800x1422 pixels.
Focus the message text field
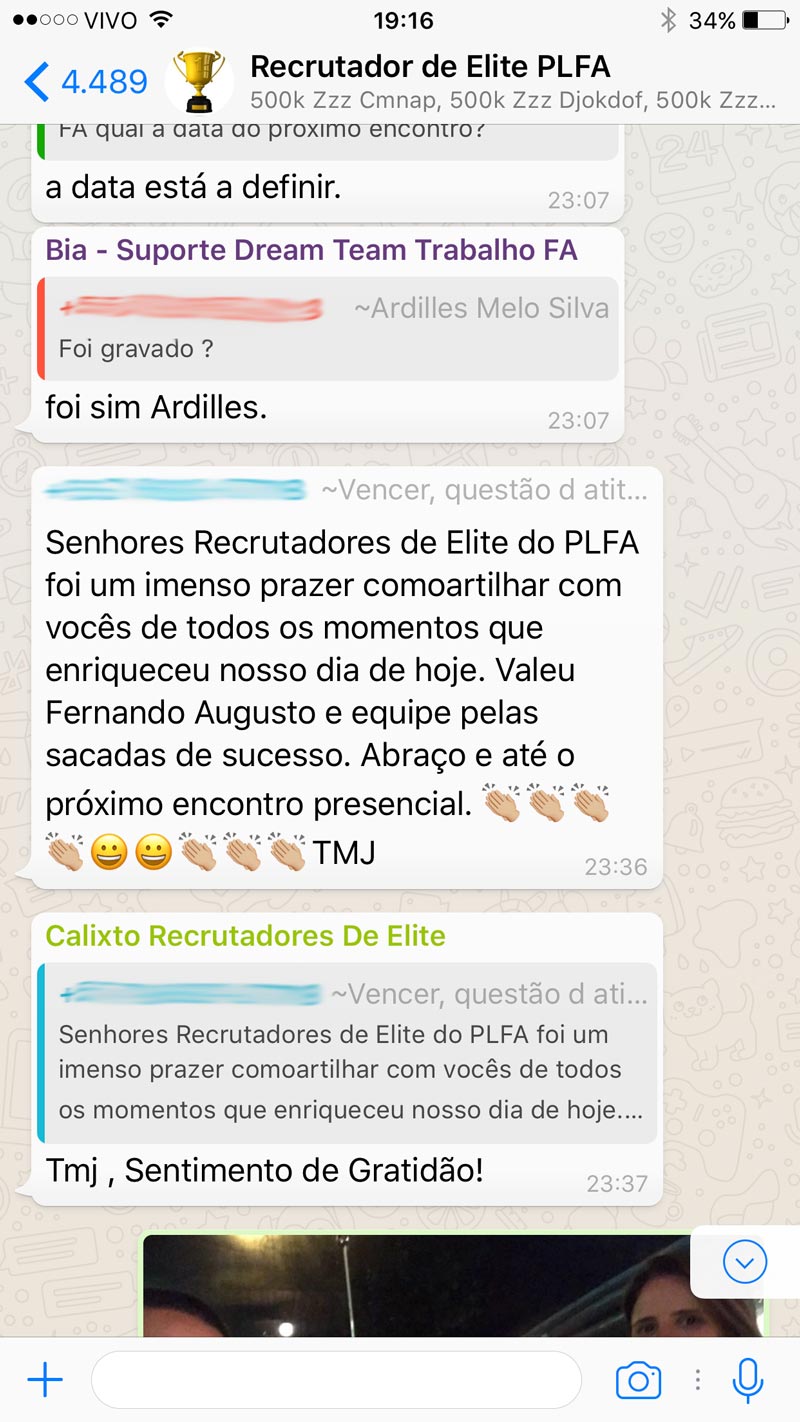pyautogui.click(x=336, y=1381)
